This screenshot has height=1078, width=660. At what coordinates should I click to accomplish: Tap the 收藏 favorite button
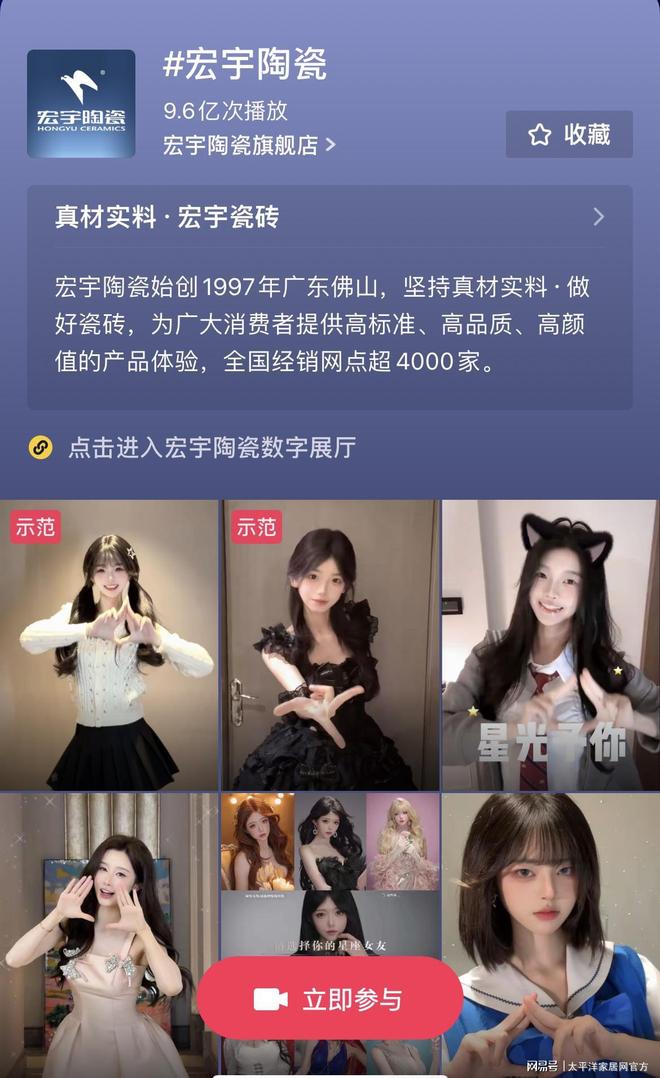tap(569, 134)
